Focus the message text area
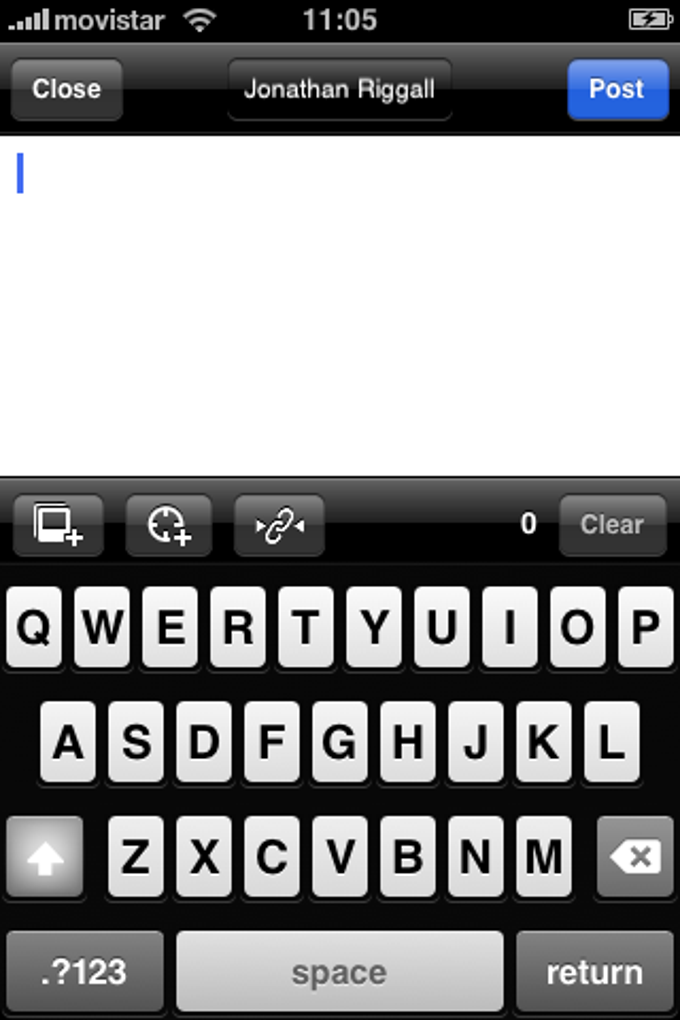The image size is (680, 1020). pos(340,300)
